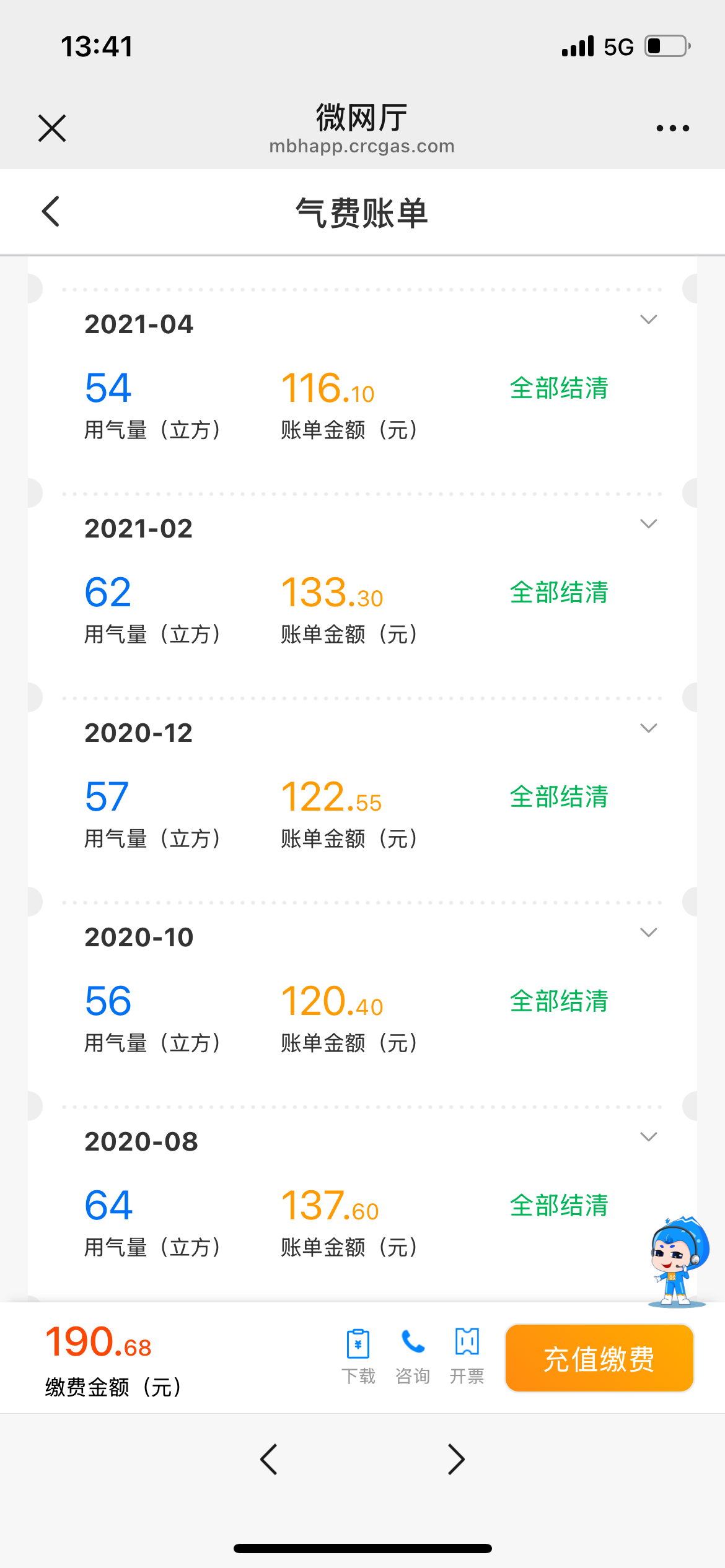
Task: Close the 微网厅 web page
Action: pyautogui.click(x=52, y=128)
